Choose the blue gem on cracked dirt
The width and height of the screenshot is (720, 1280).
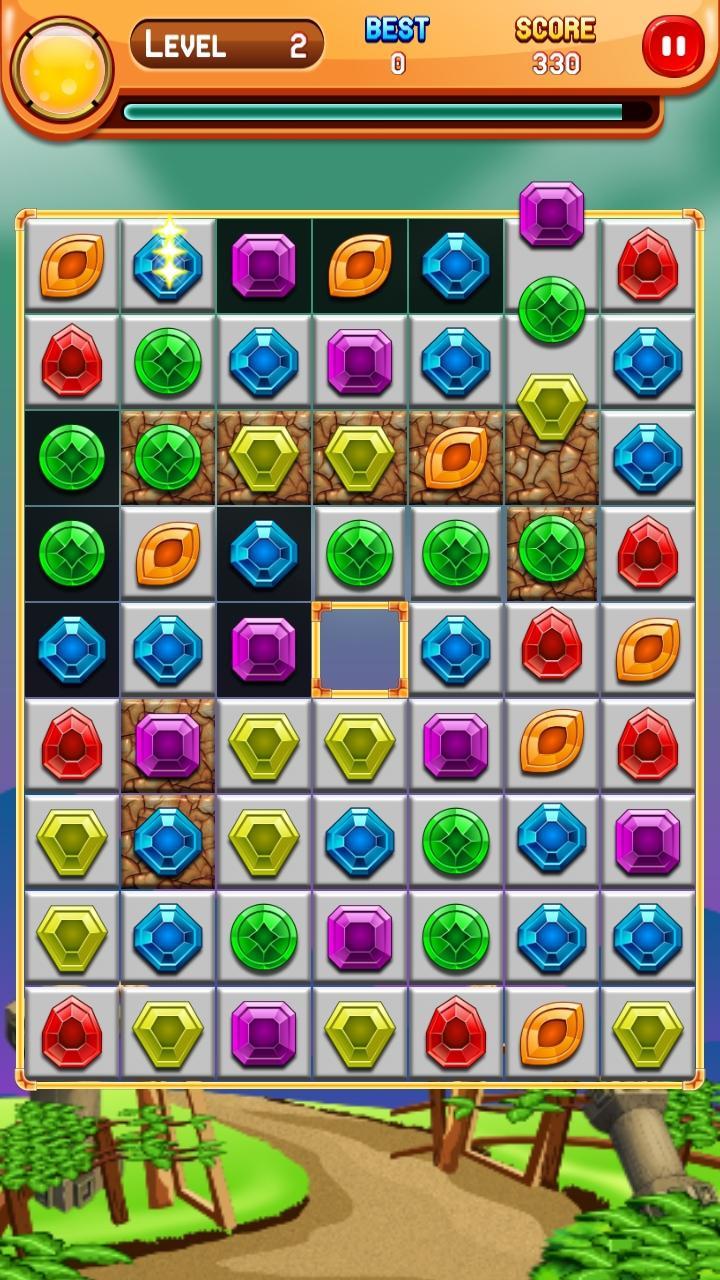coord(168,842)
